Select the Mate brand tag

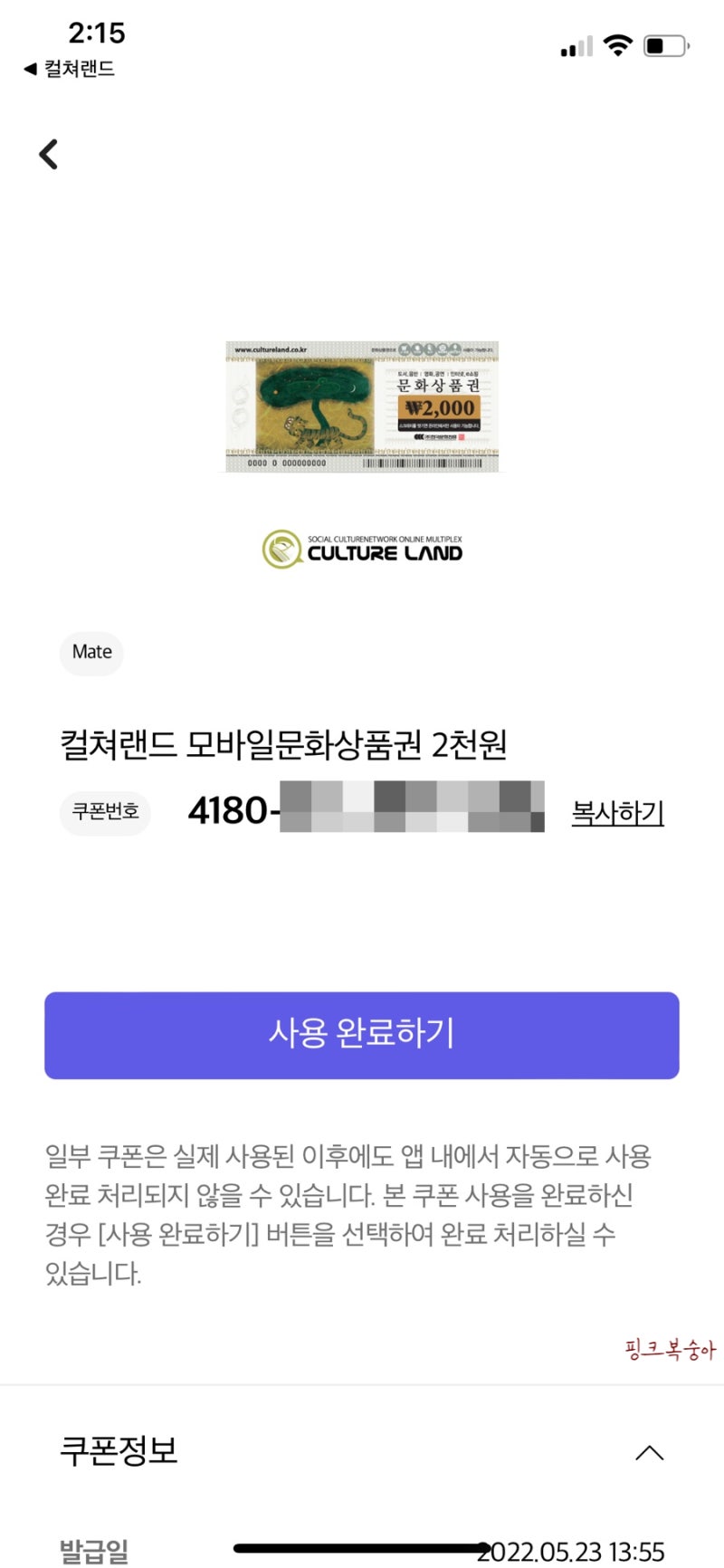point(91,653)
